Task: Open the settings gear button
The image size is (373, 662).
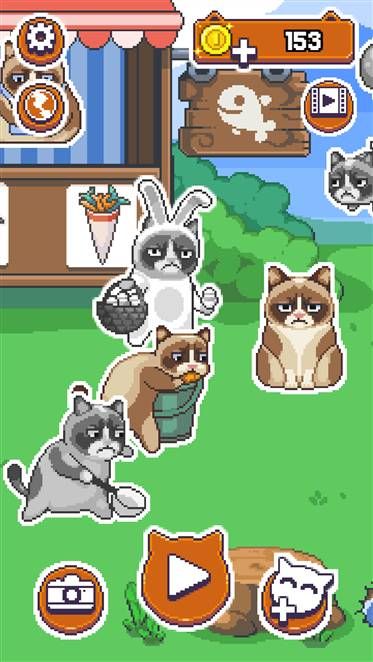Action: coord(41,38)
